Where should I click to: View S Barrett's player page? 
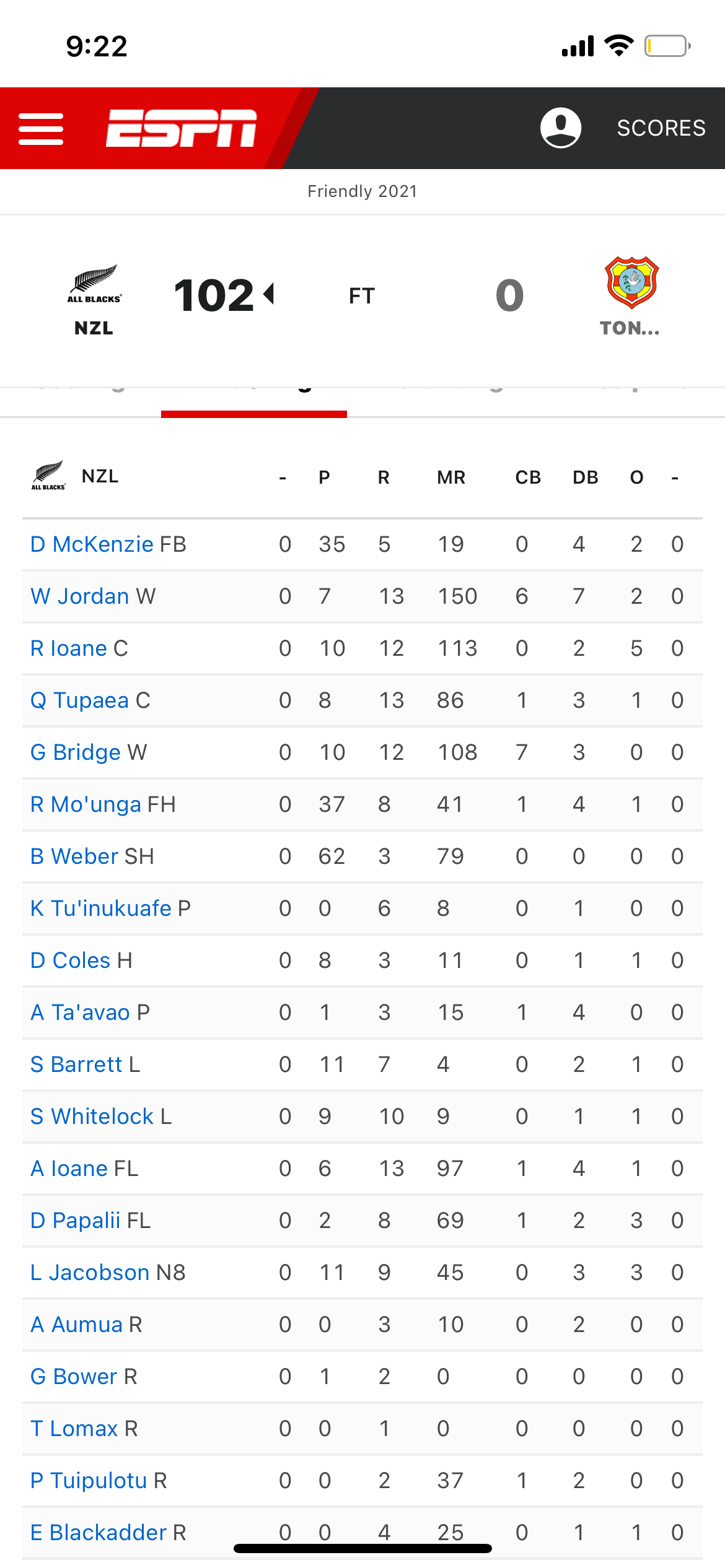point(76,1065)
